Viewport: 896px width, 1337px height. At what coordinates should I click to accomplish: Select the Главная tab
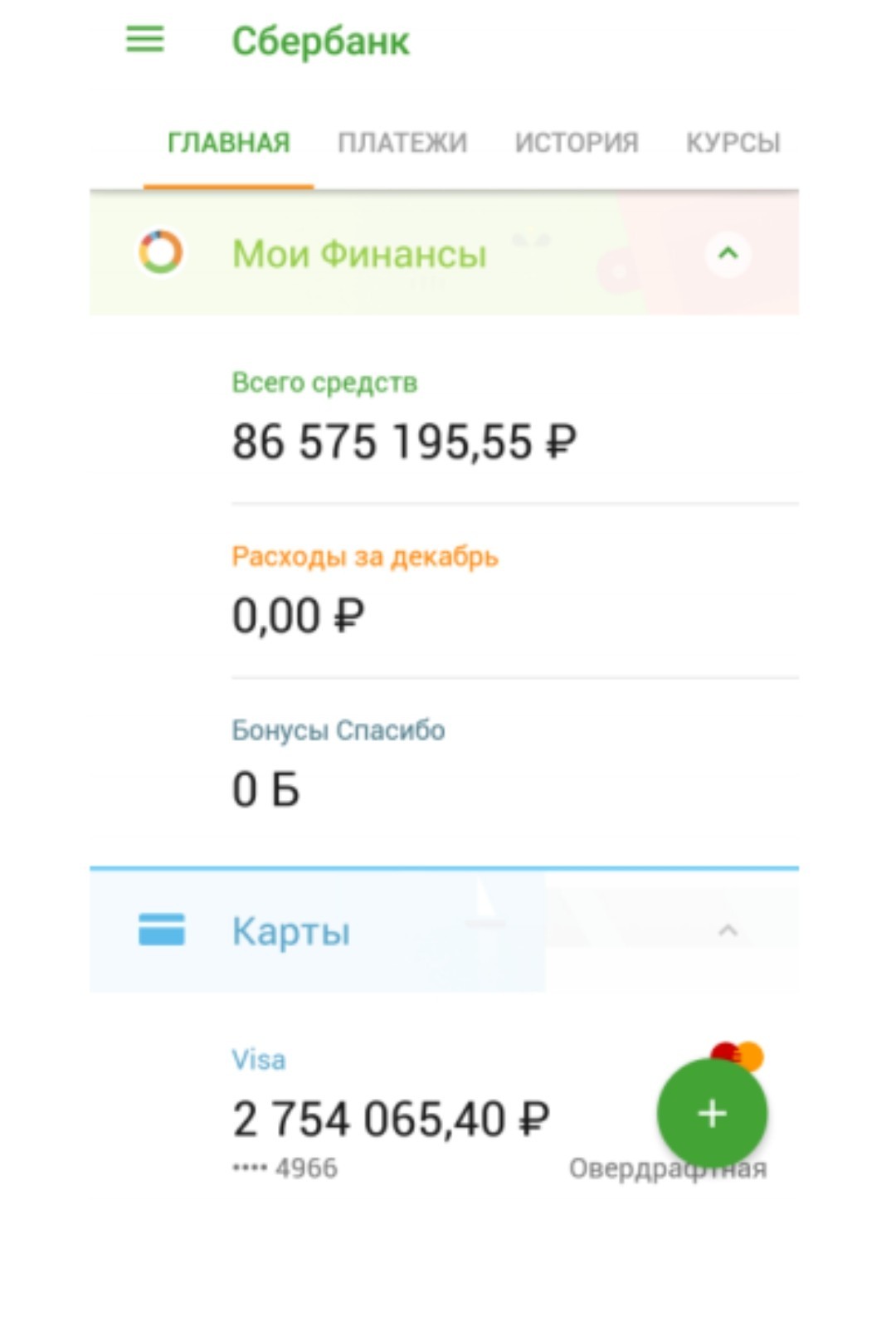click(228, 143)
